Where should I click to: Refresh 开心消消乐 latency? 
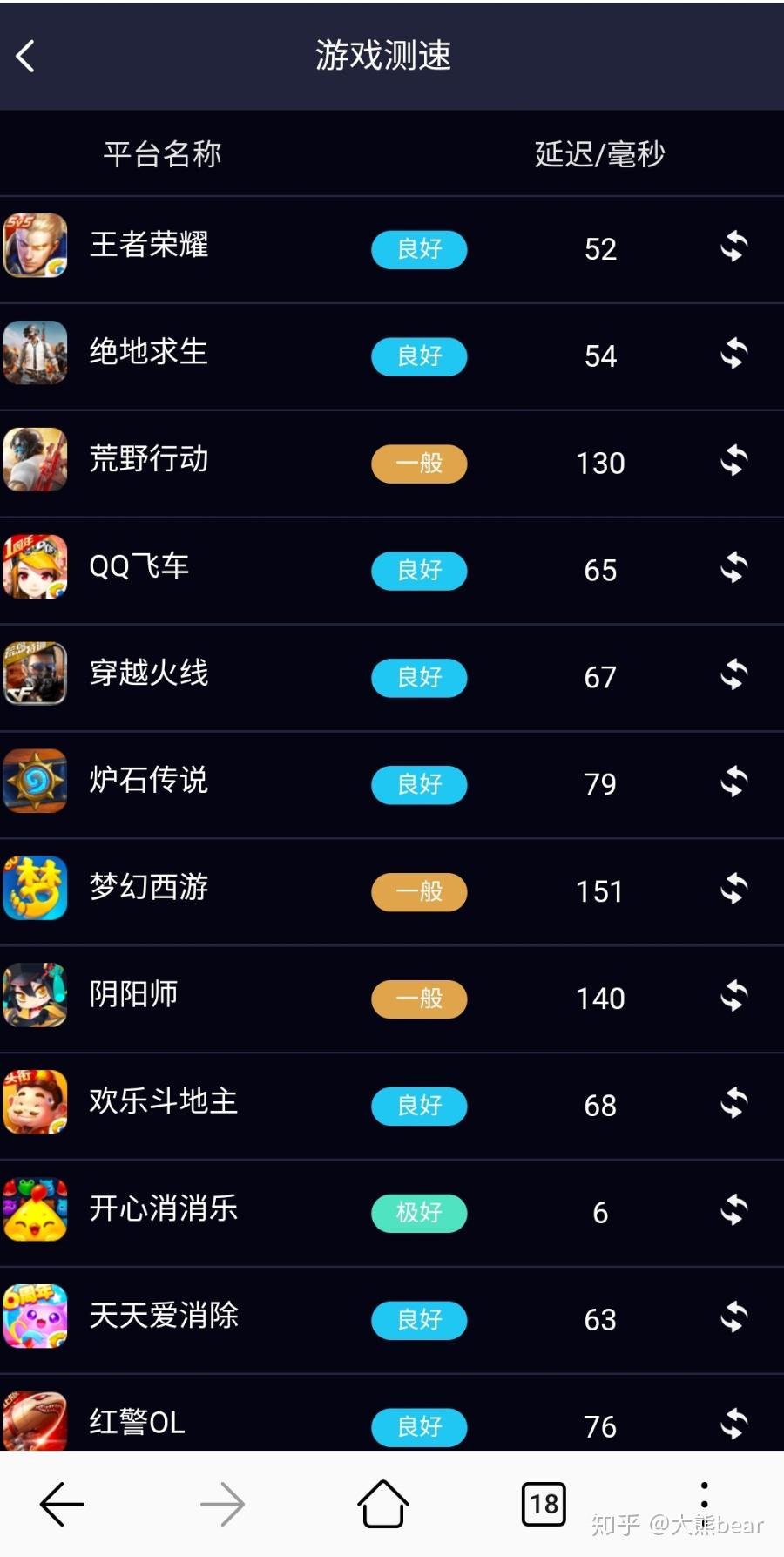pyautogui.click(x=733, y=1212)
